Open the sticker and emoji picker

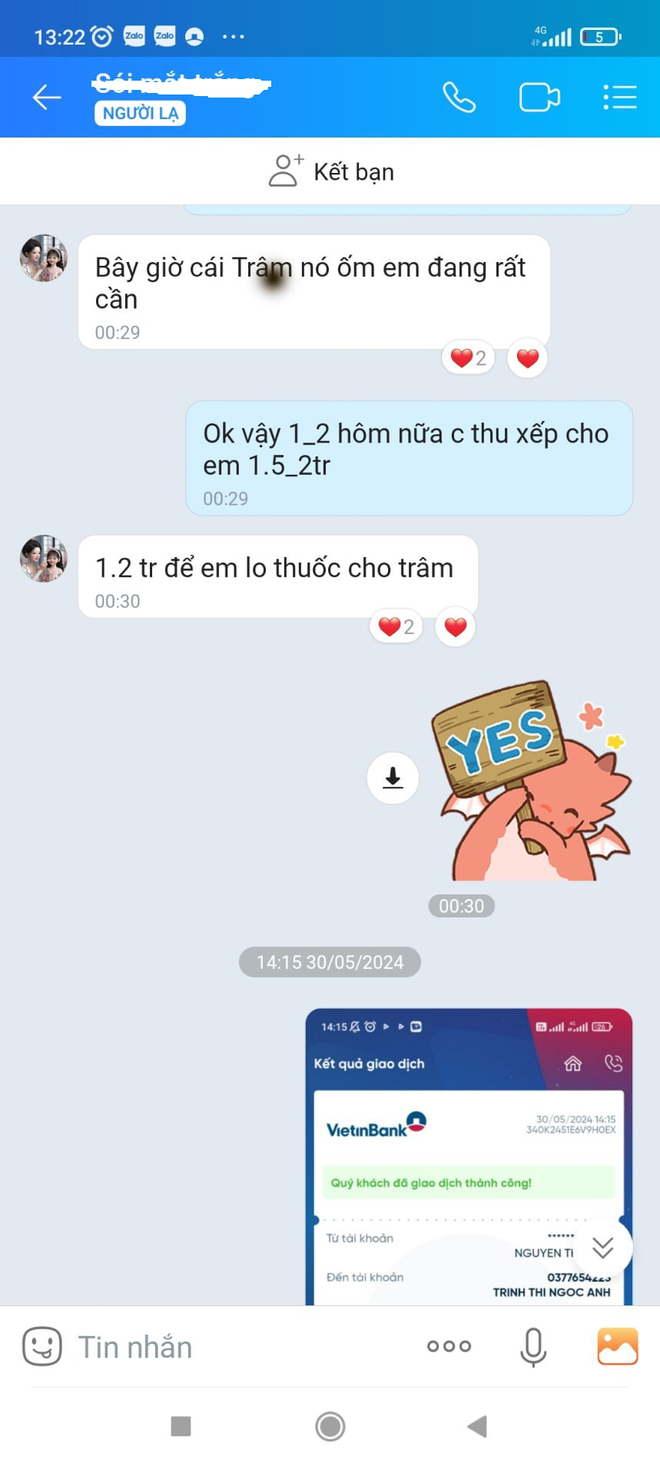42,1346
